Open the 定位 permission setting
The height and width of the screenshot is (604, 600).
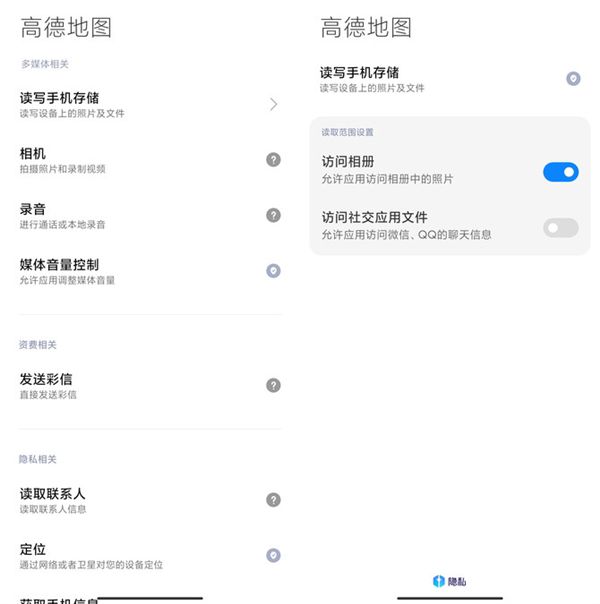click(x=150, y=555)
